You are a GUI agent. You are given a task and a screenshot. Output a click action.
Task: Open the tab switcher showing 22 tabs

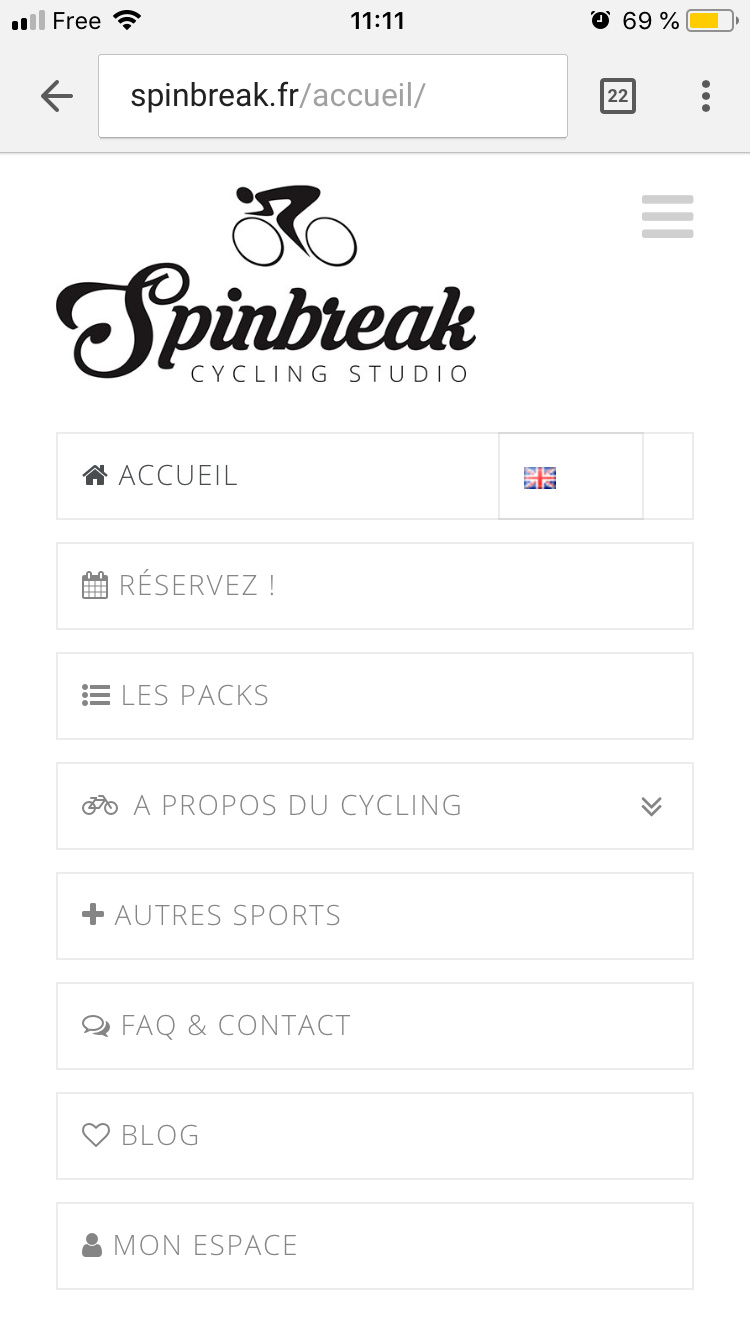click(x=617, y=96)
